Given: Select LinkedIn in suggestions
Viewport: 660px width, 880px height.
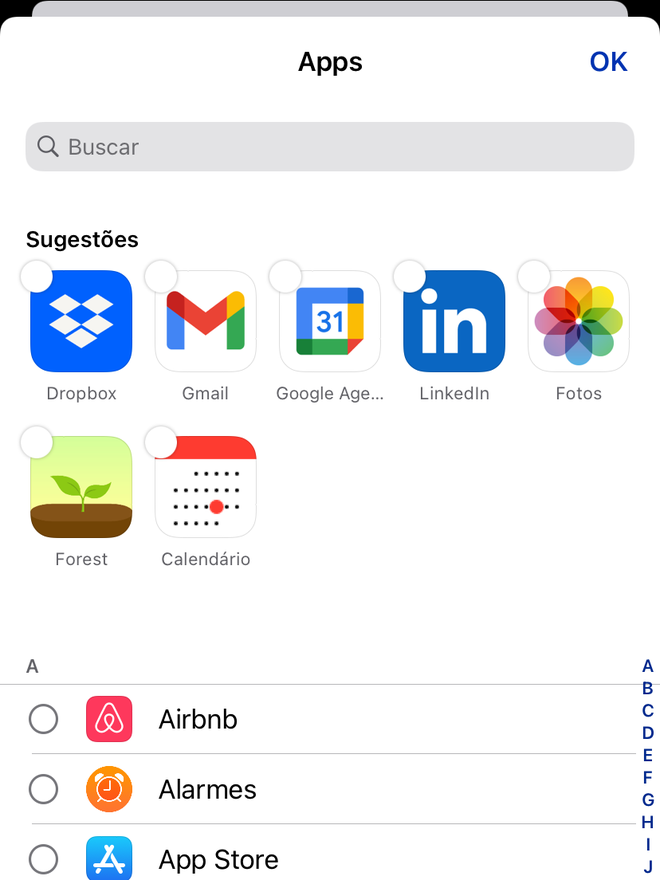Looking at the screenshot, I should tap(454, 322).
